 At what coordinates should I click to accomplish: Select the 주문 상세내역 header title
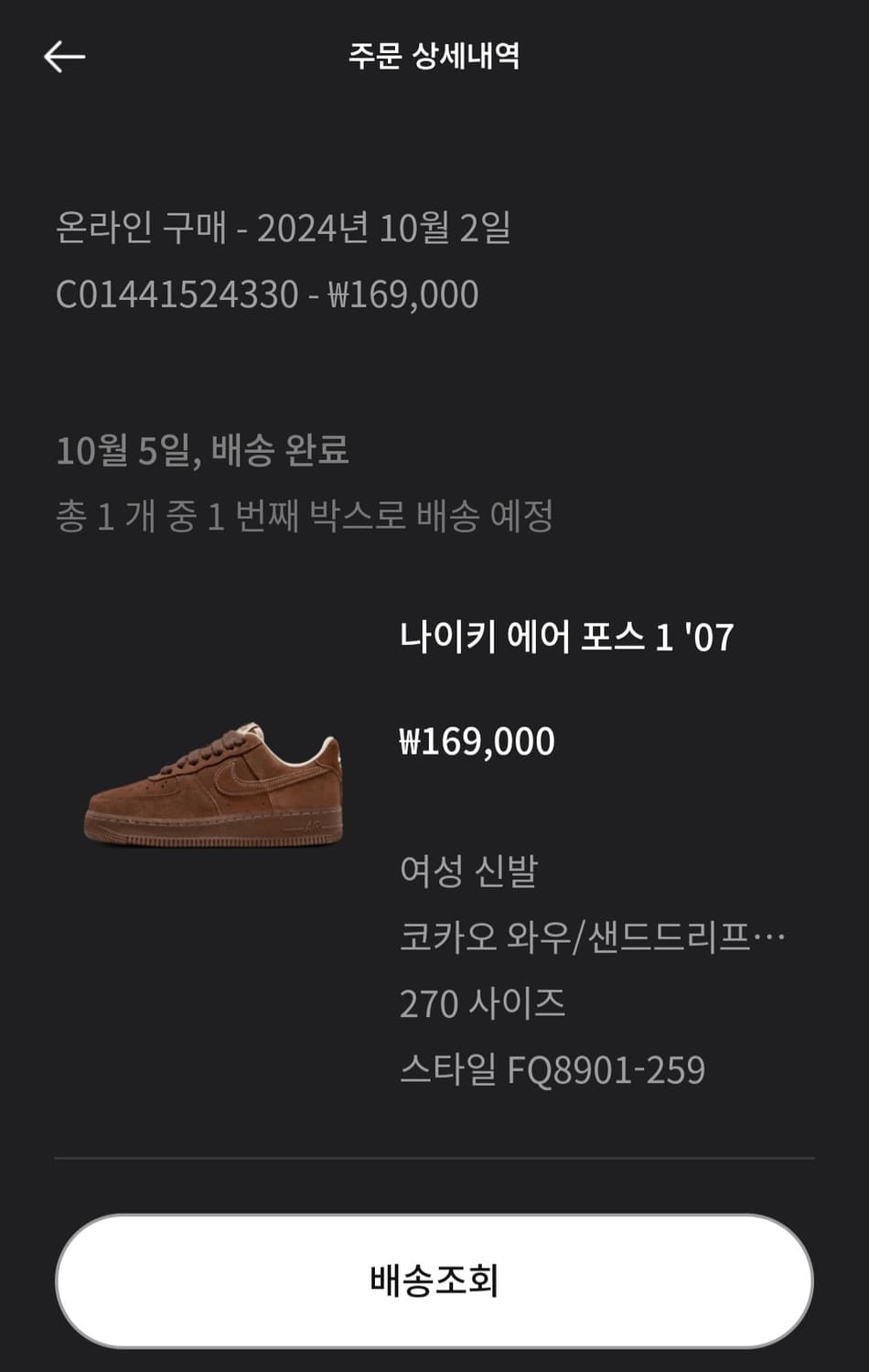point(434,54)
